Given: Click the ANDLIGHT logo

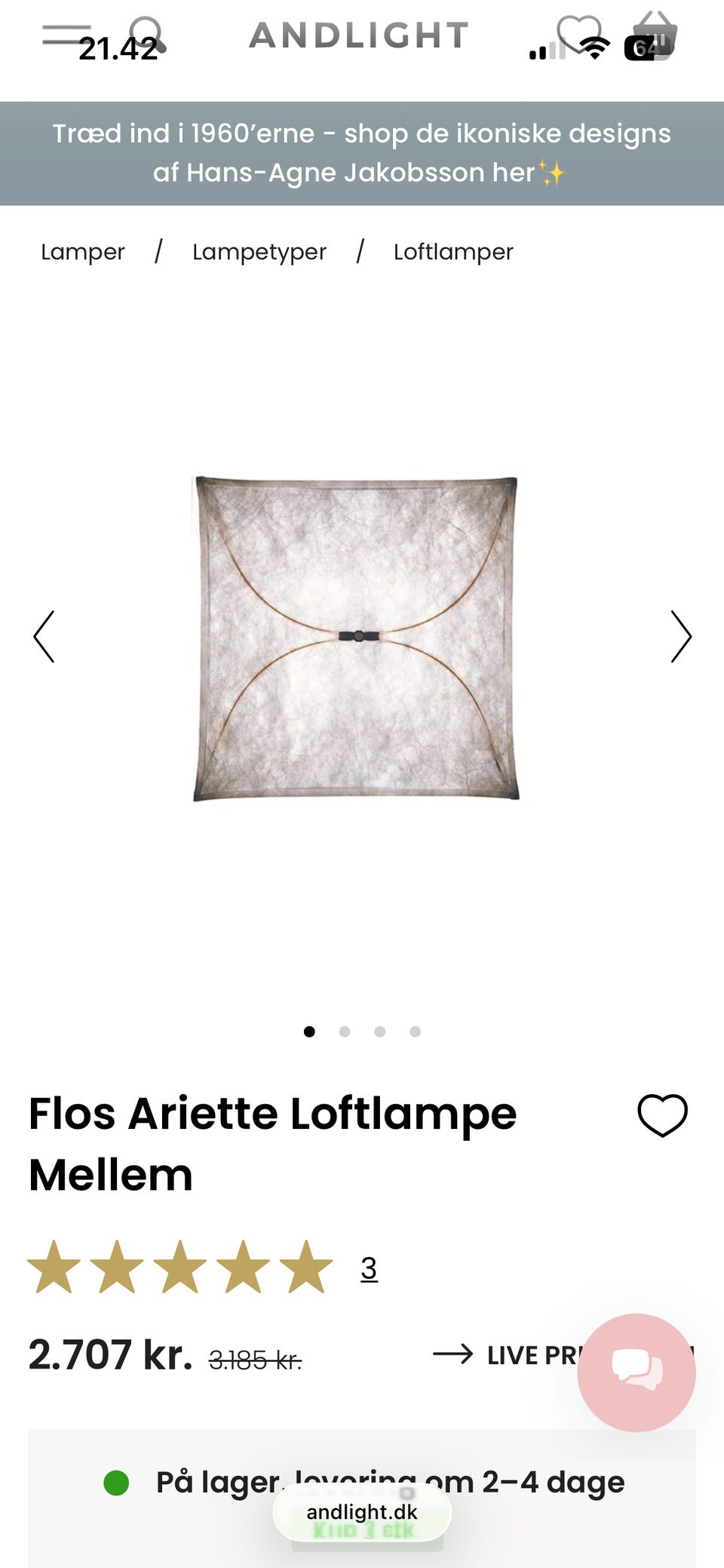Looking at the screenshot, I should point(359,33).
